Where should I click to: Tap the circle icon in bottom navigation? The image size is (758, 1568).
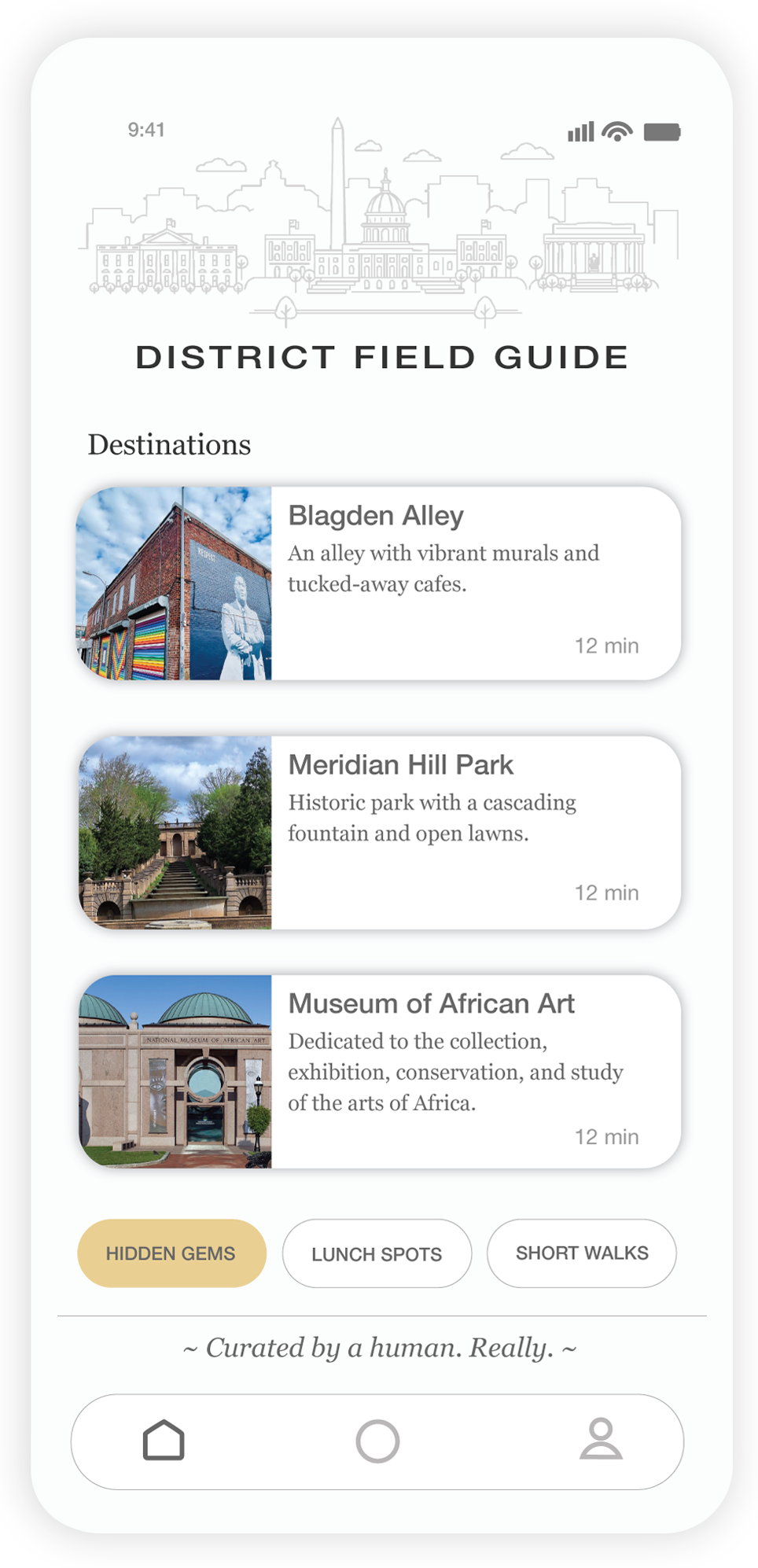tap(377, 1441)
